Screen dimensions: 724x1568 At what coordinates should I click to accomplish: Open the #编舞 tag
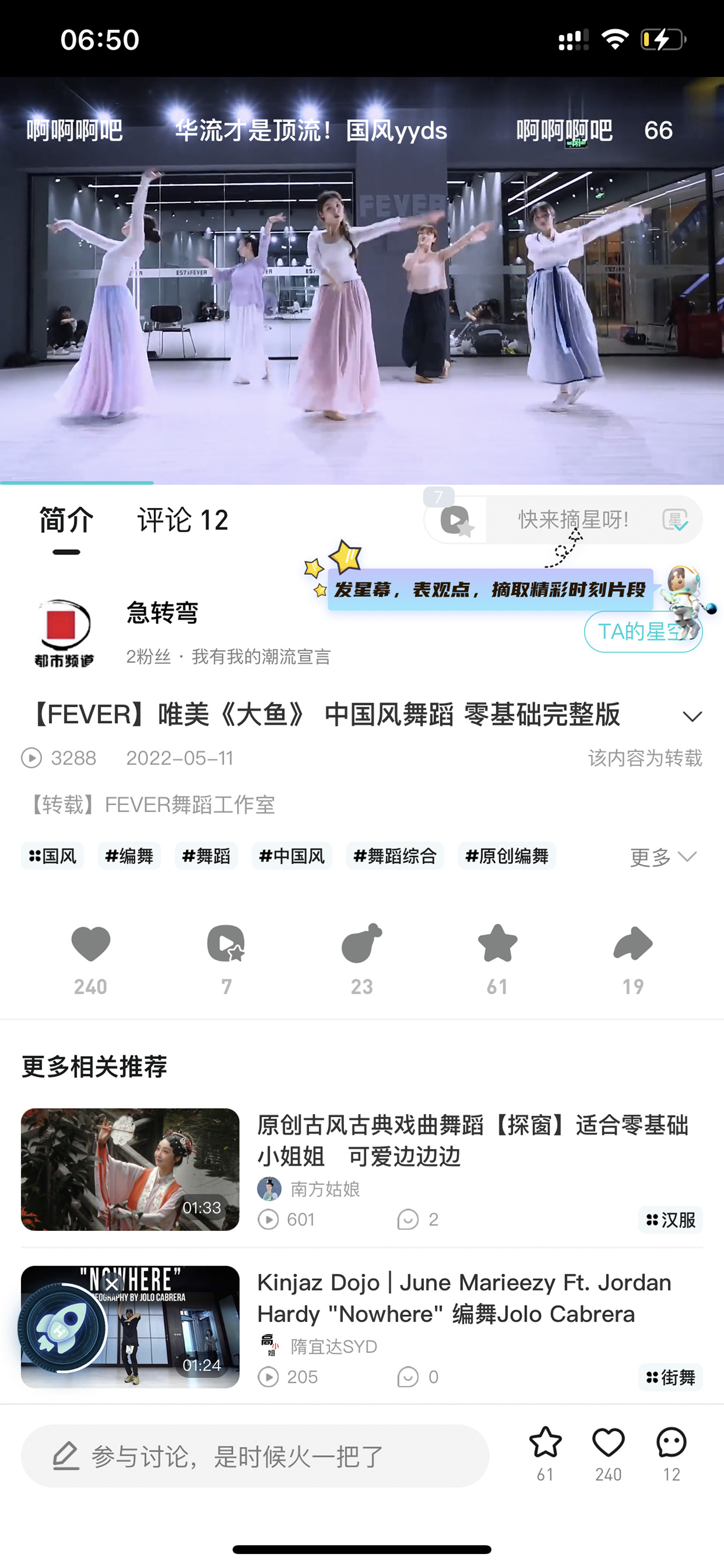[x=129, y=856]
